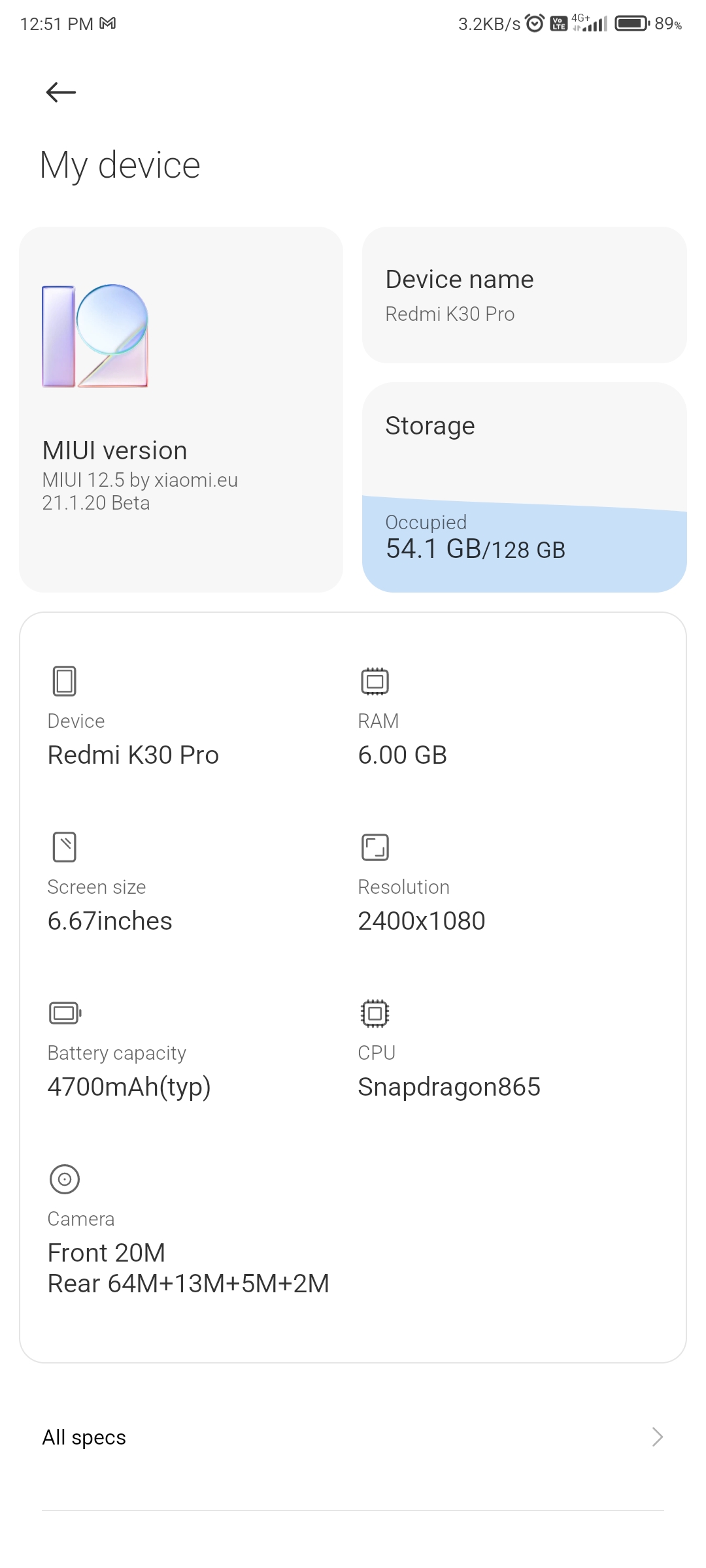Screen dimensions: 706x1568
Task: Open the Storage usage card
Action: [x=524, y=487]
